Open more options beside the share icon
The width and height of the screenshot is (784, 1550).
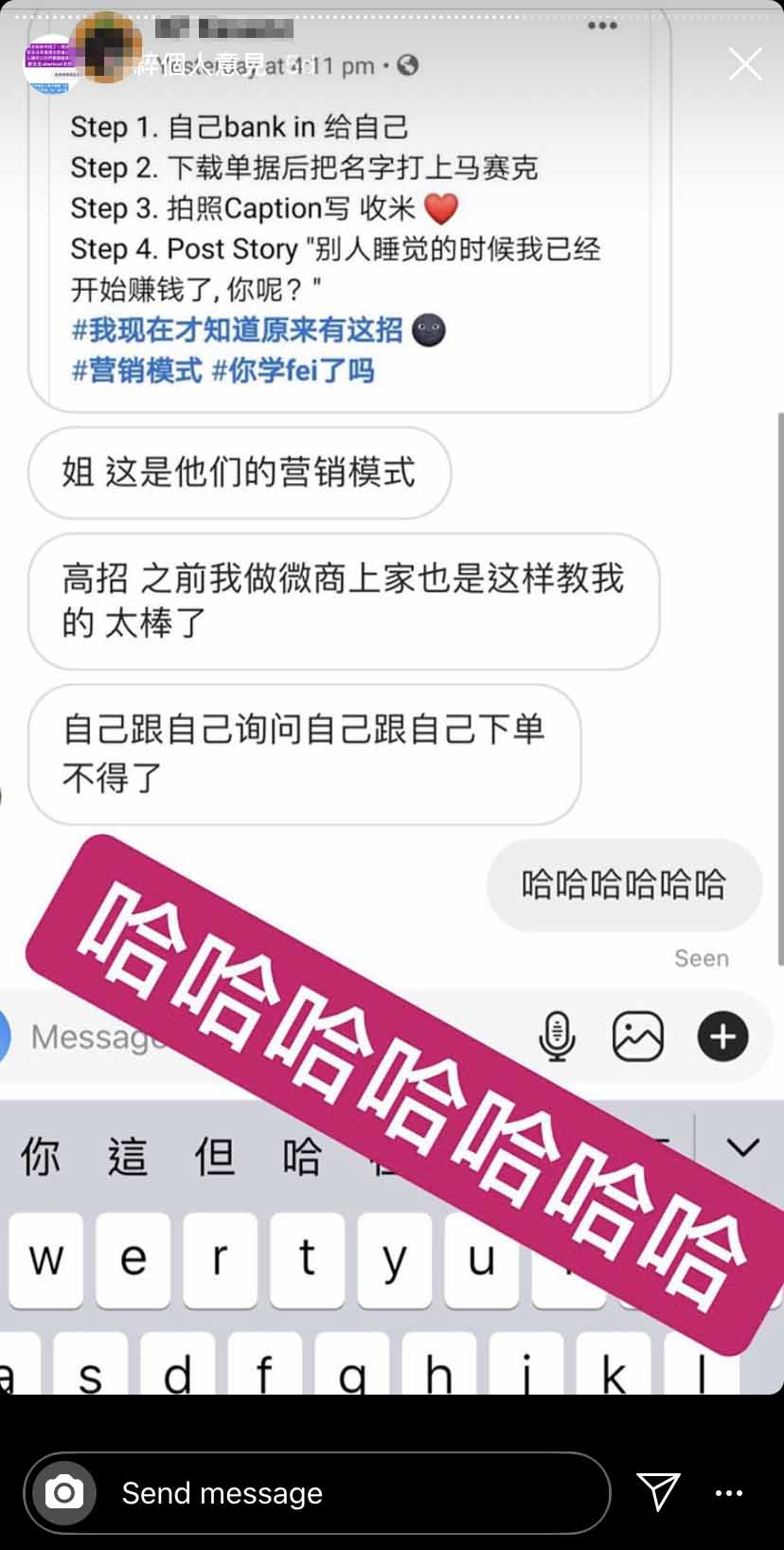[729, 1493]
